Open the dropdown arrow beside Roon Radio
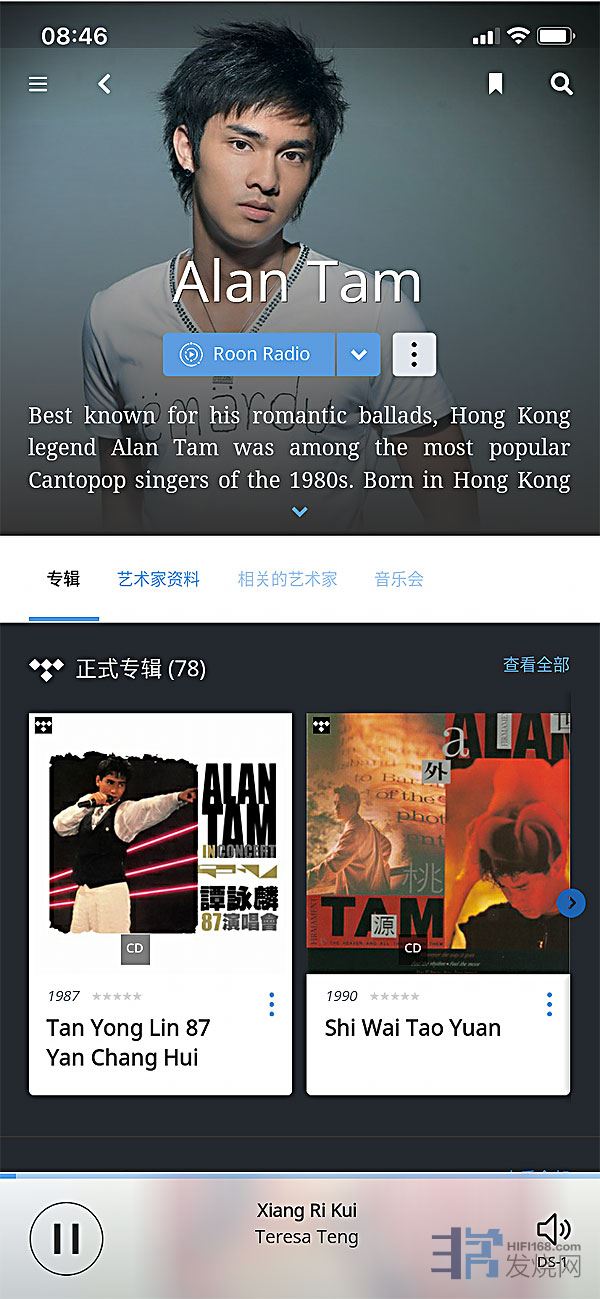The width and height of the screenshot is (600, 1299). (358, 355)
